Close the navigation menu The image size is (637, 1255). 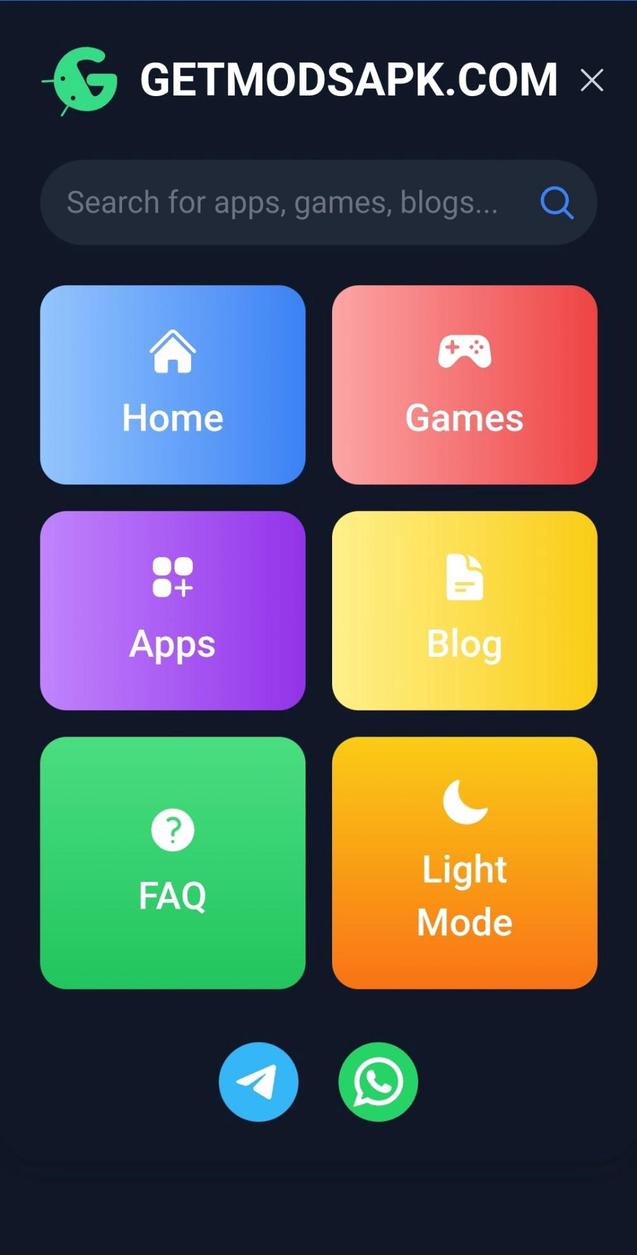pyautogui.click(x=592, y=81)
